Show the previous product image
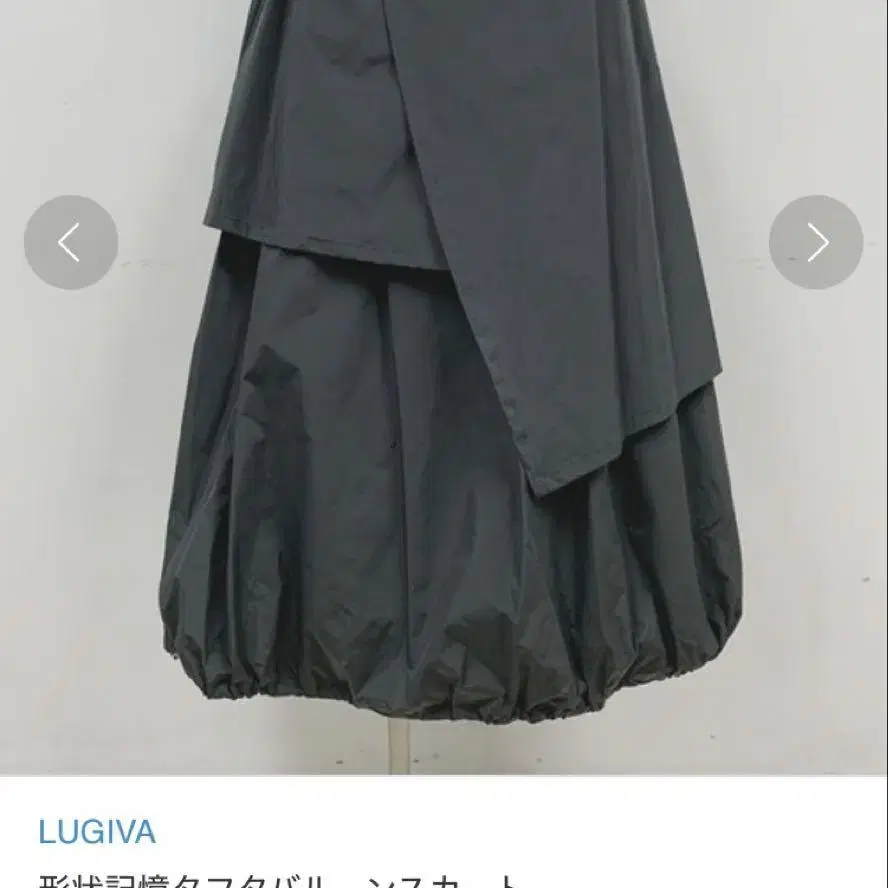Image resolution: width=888 pixels, height=888 pixels. pyautogui.click(x=70, y=243)
